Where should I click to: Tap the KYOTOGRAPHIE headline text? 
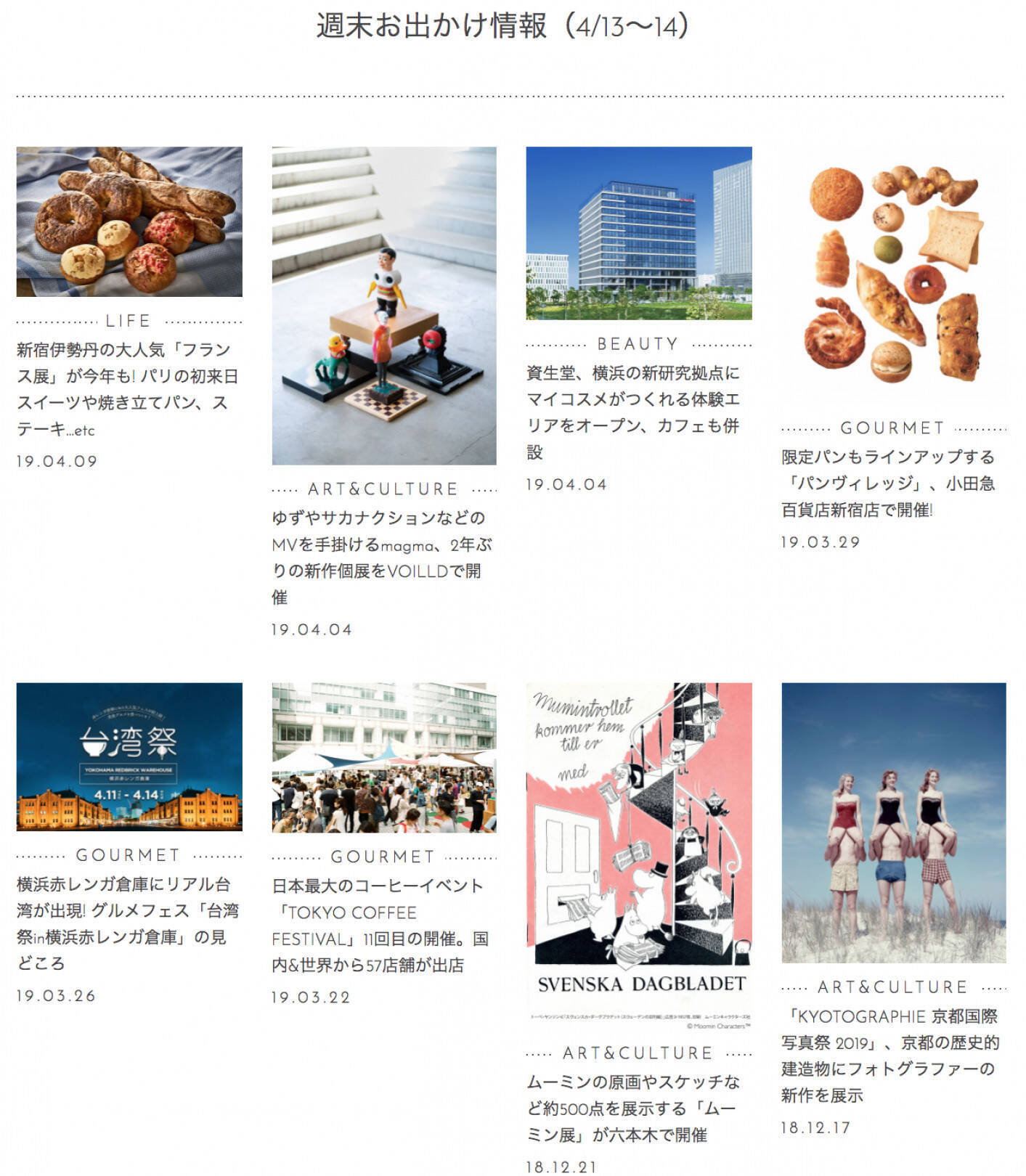[890, 1056]
